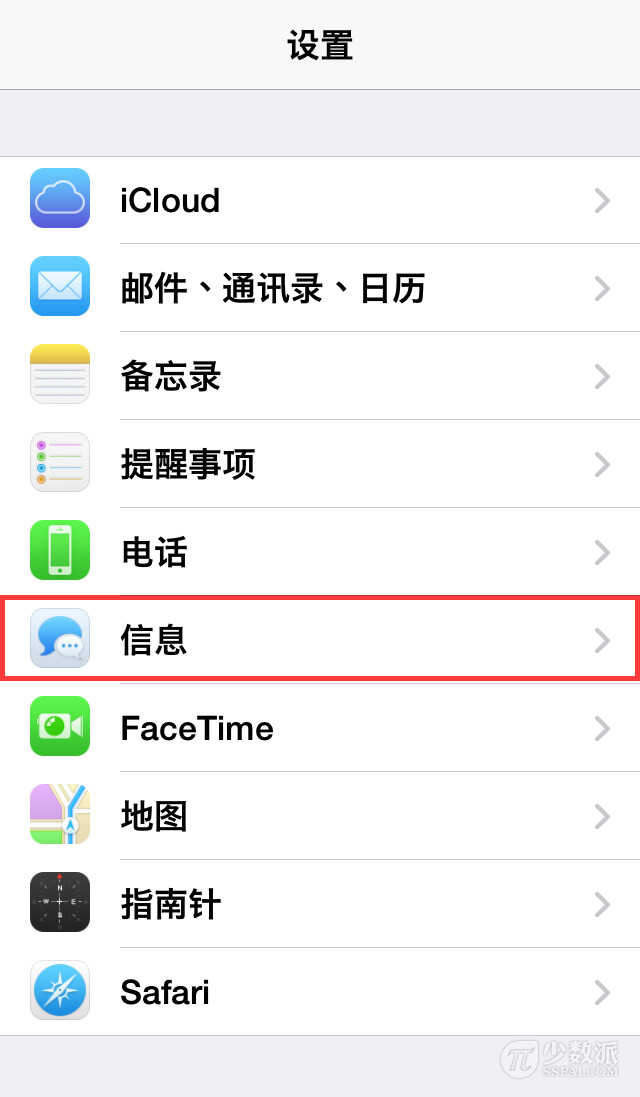Open the 地图 settings row
Screen dimensions: 640x1097
click(320, 816)
